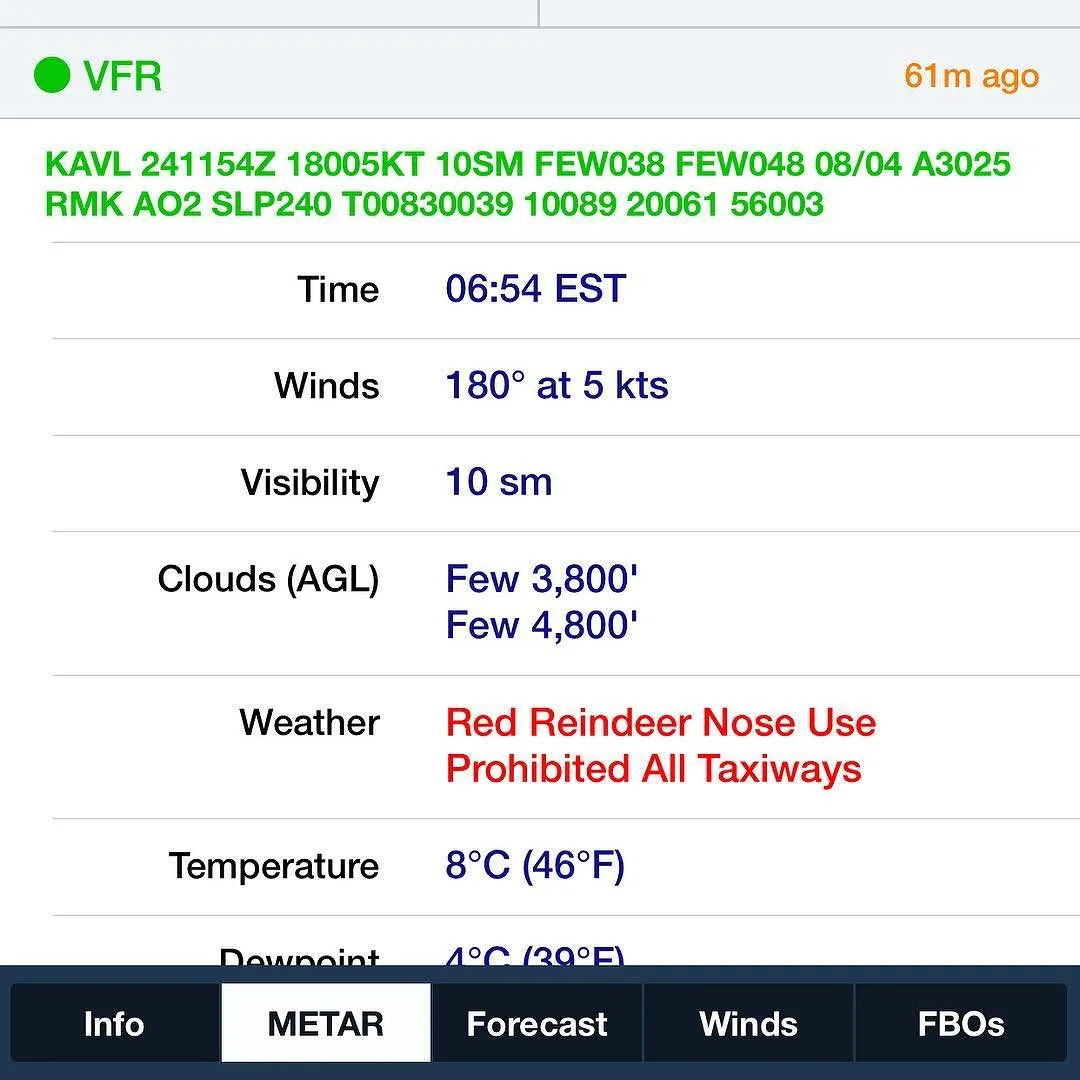1080x1080 pixels.
Task: Open the Forecast tab
Action: tap(537, 1024)
